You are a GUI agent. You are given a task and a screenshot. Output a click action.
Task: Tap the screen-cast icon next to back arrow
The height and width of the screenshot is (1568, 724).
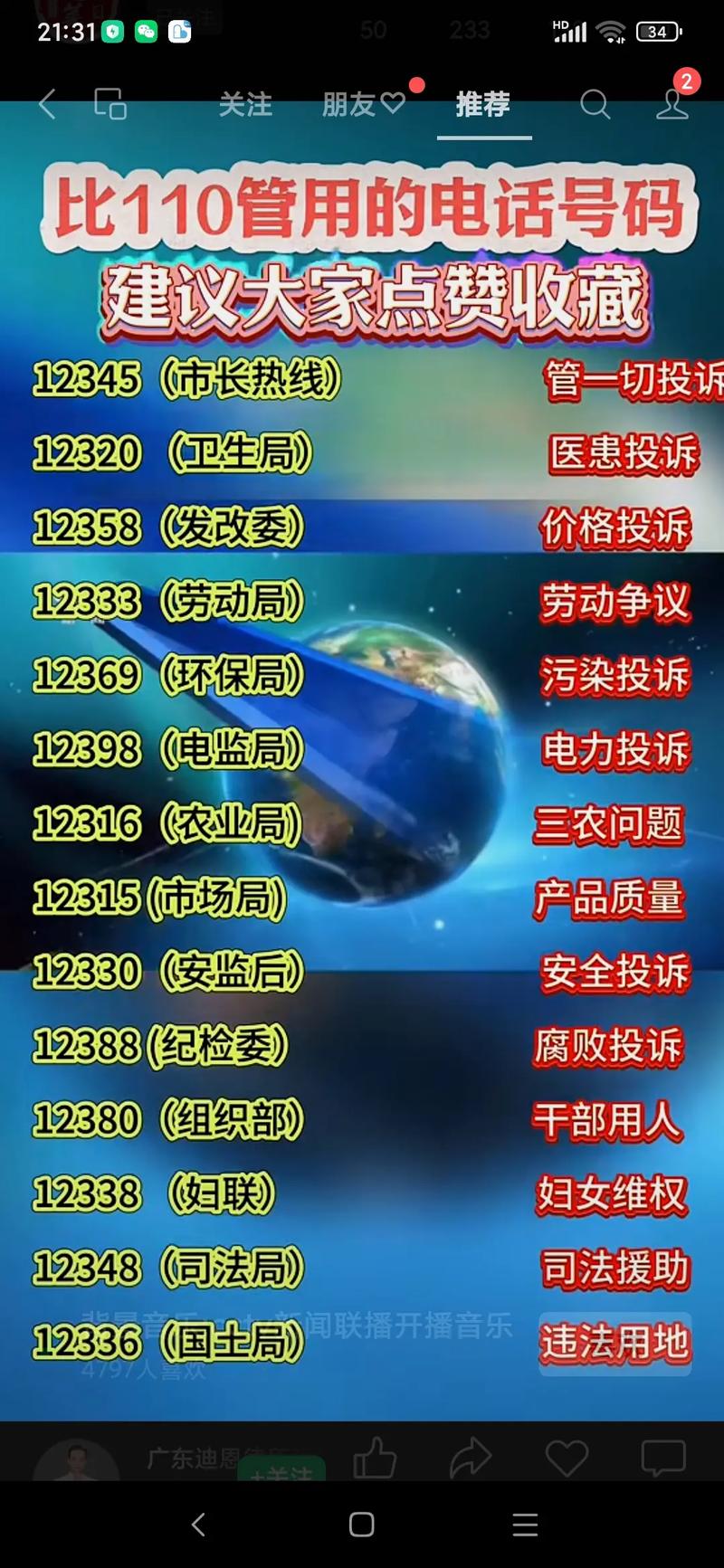tap(109, 104)
